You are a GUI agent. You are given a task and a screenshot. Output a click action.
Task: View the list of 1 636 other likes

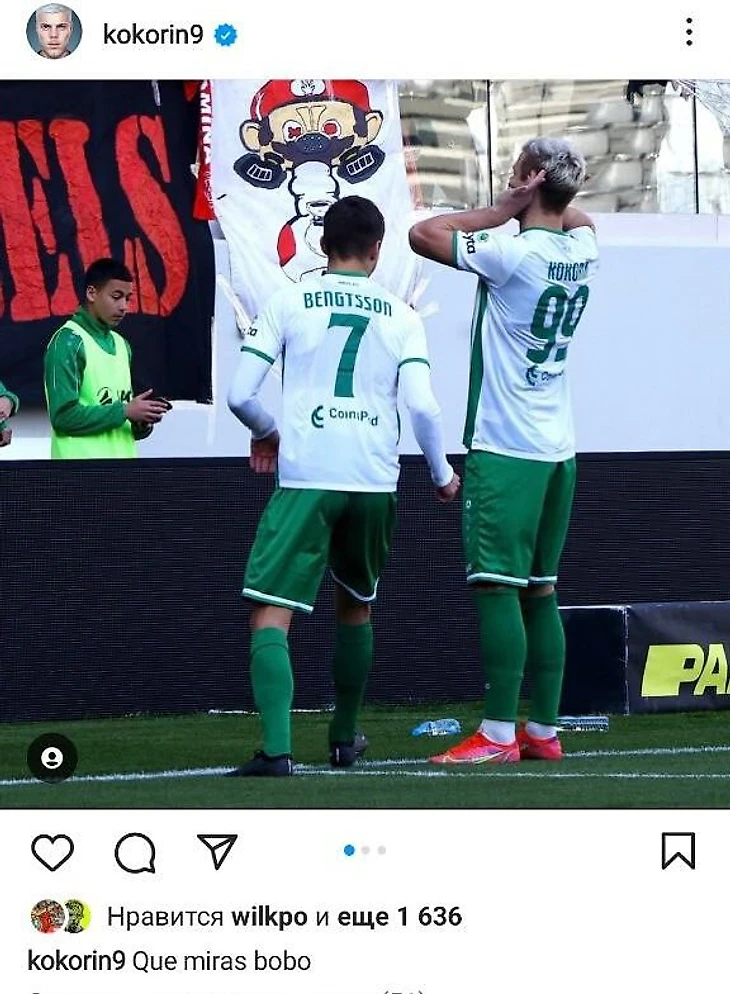[399, 916]
